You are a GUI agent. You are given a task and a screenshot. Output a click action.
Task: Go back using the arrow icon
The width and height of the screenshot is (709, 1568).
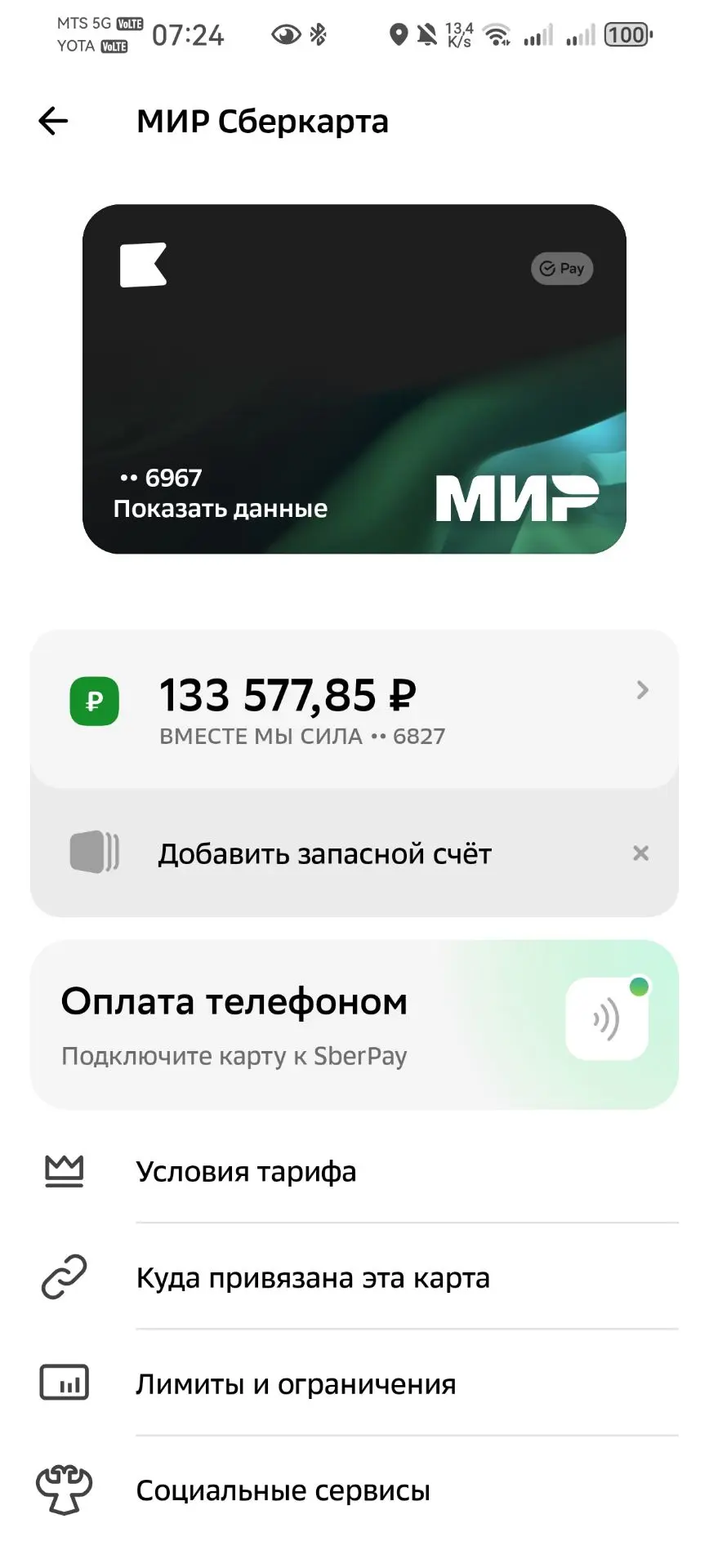click(x=53, y=122)
